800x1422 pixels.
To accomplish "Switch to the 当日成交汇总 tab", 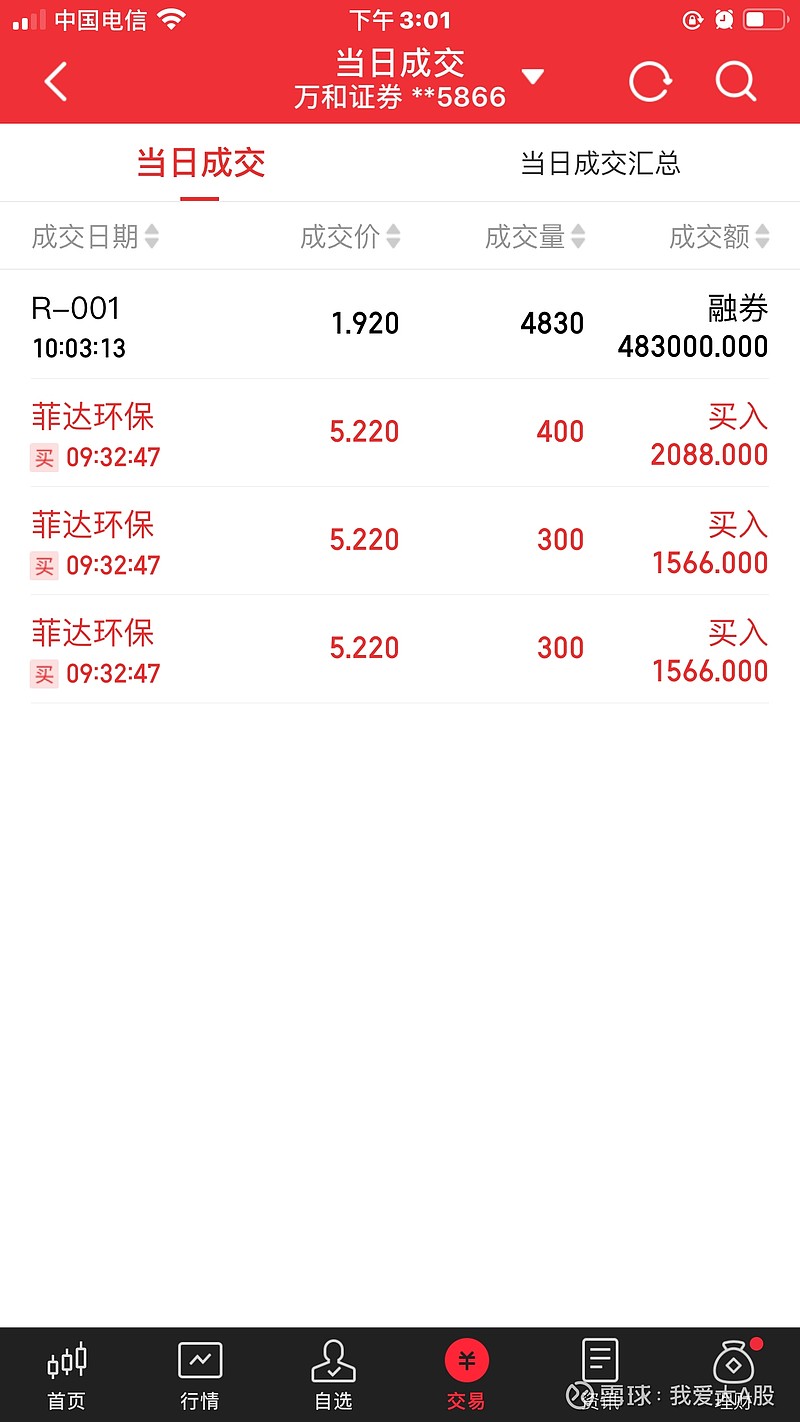I will point(600,163).
